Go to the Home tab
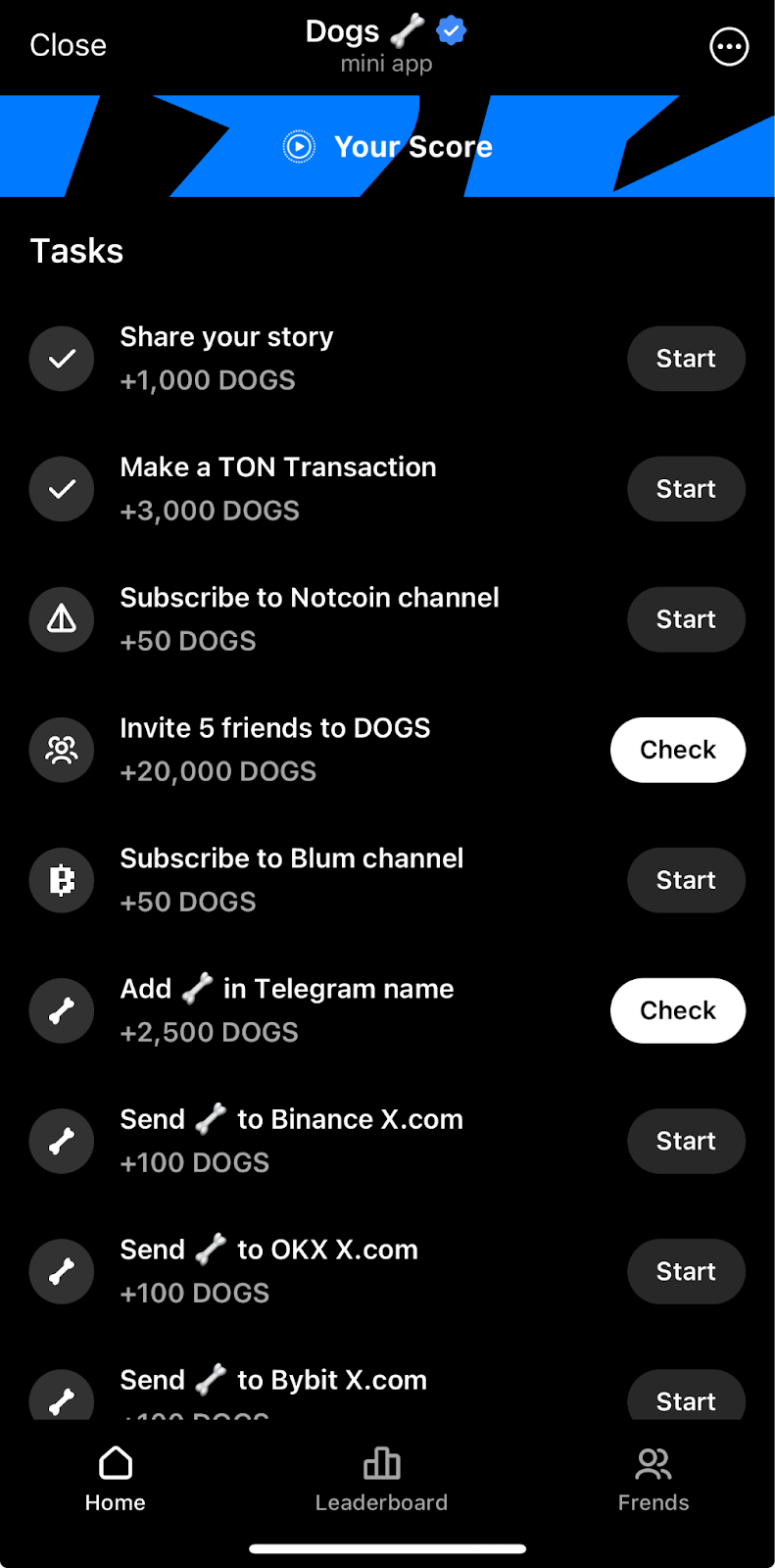The image size is (775, 1568). click(116, 1480)
